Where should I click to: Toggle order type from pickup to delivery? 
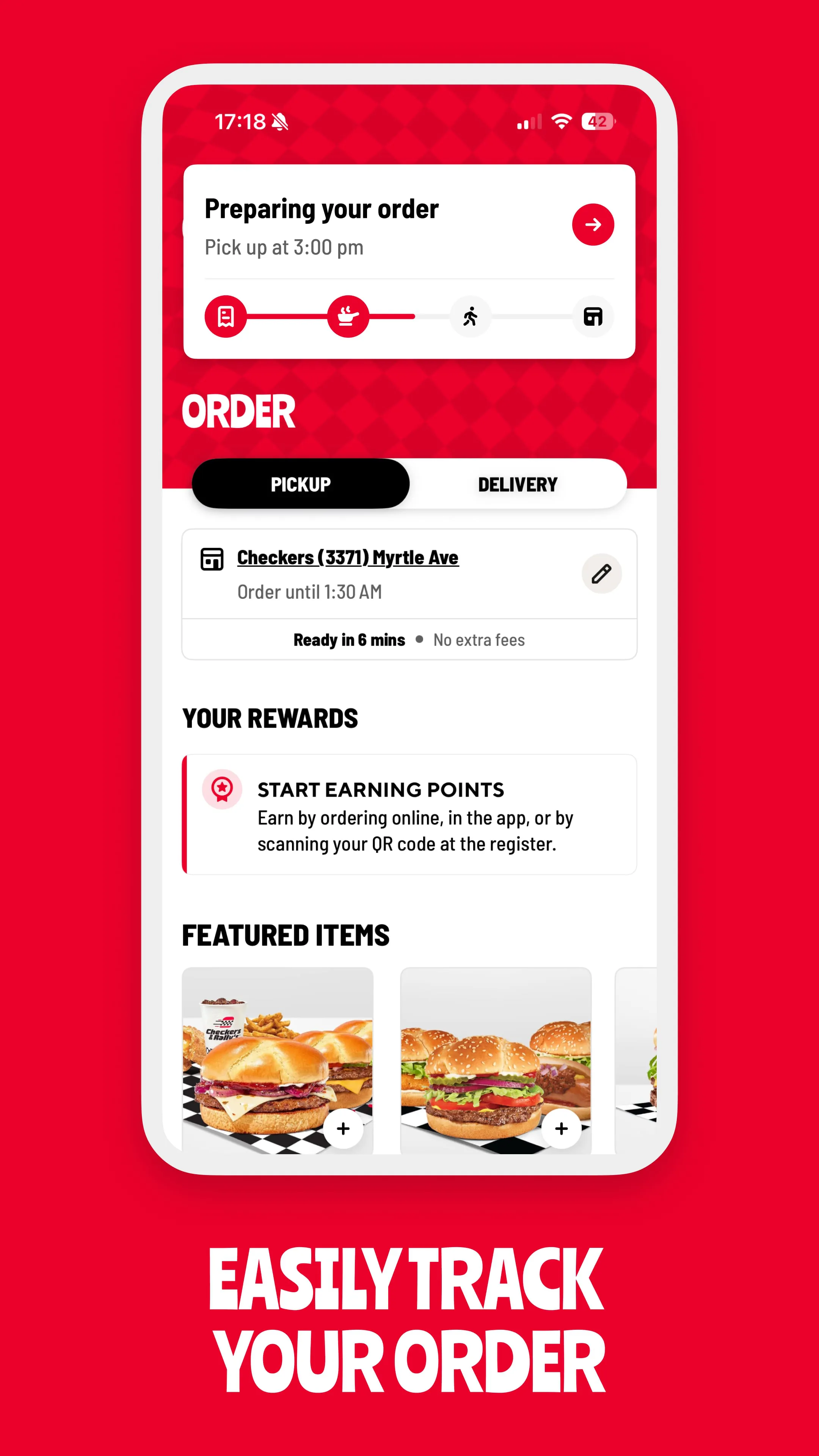point(517,484)
